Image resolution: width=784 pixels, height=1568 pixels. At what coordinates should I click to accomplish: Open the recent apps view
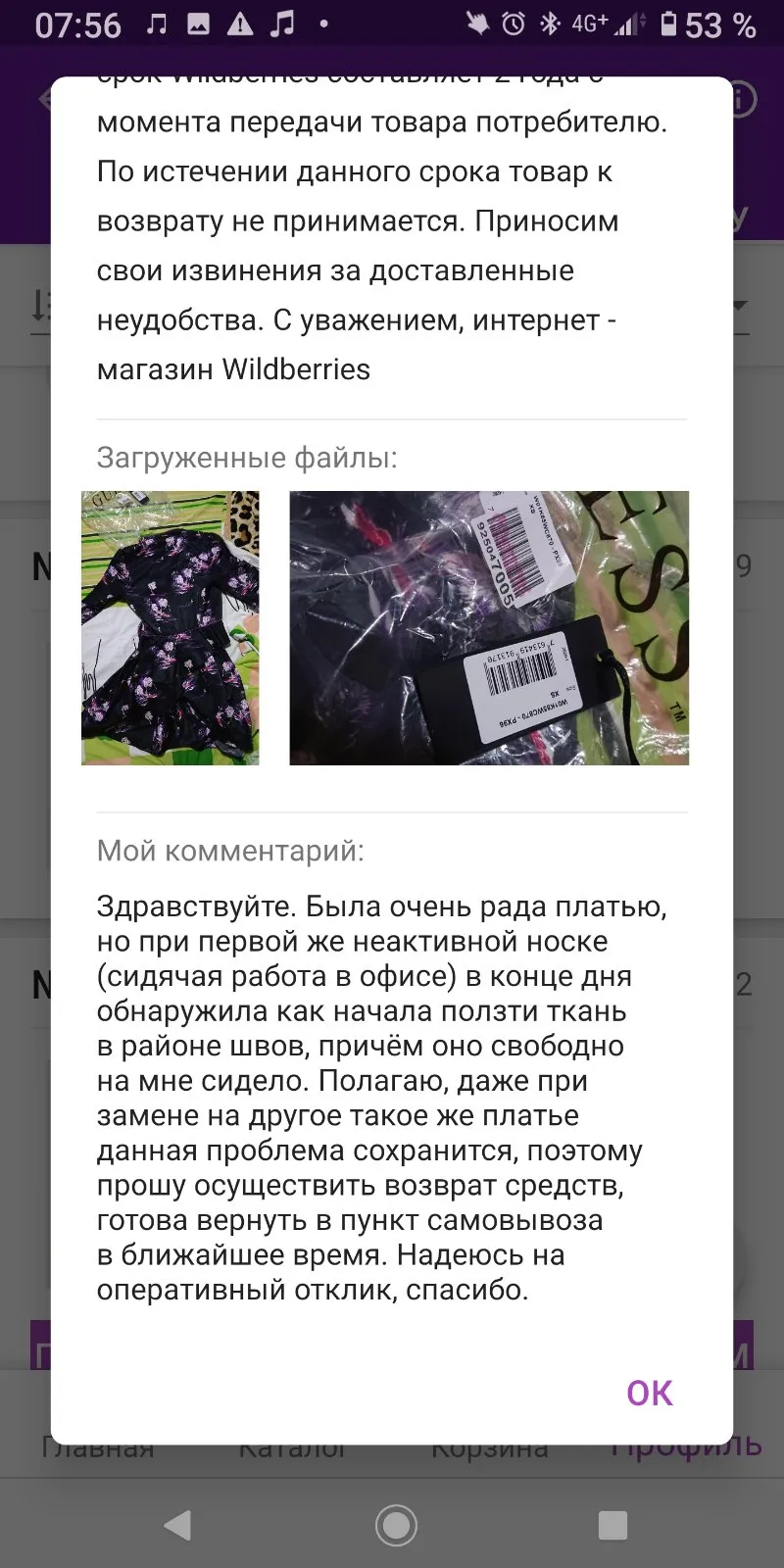pyautogui.click(x=612, y=1525)
